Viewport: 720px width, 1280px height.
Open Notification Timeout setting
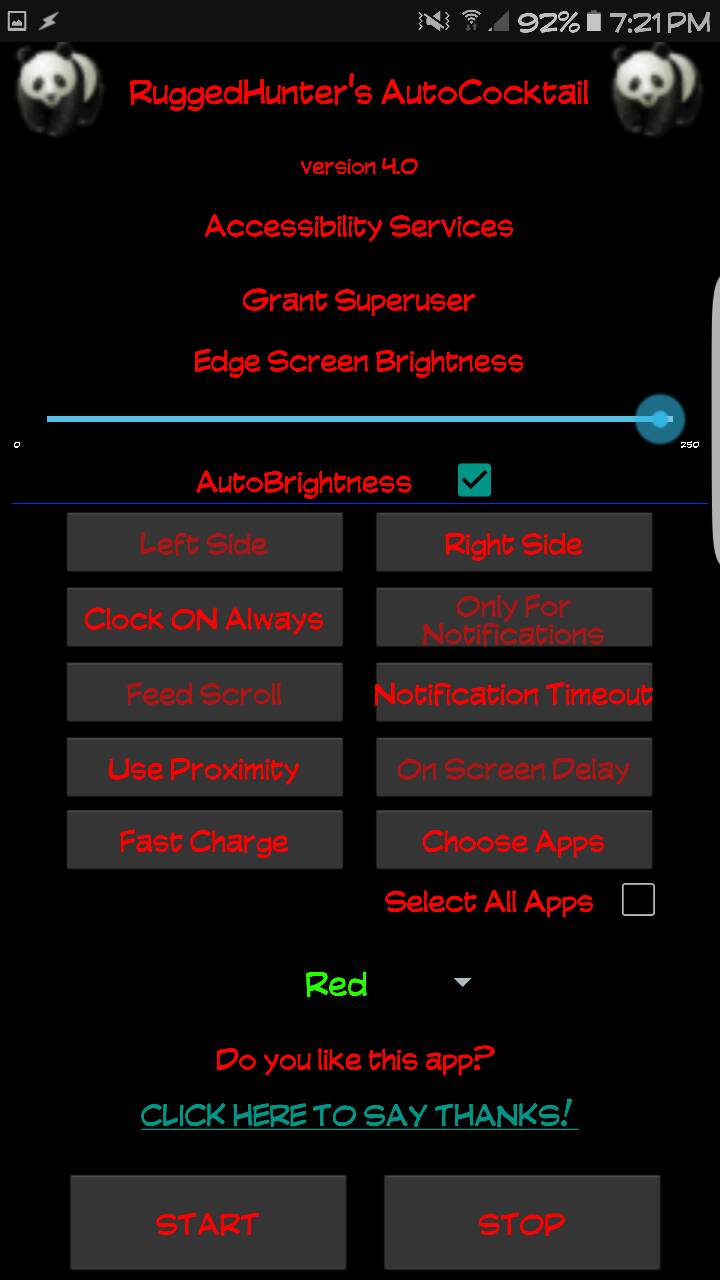[513, 692]
